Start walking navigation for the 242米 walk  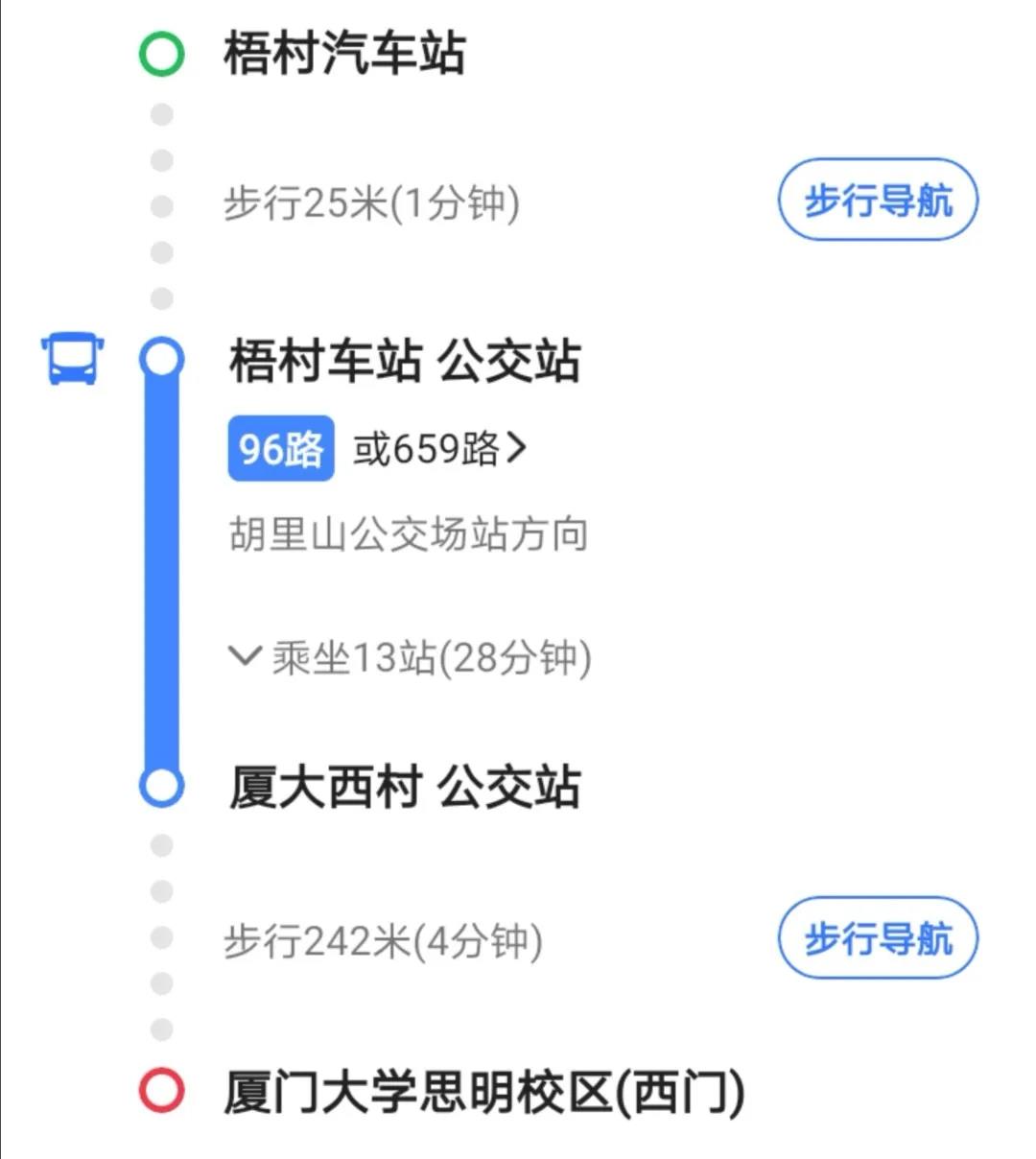[x=877, y=938]
